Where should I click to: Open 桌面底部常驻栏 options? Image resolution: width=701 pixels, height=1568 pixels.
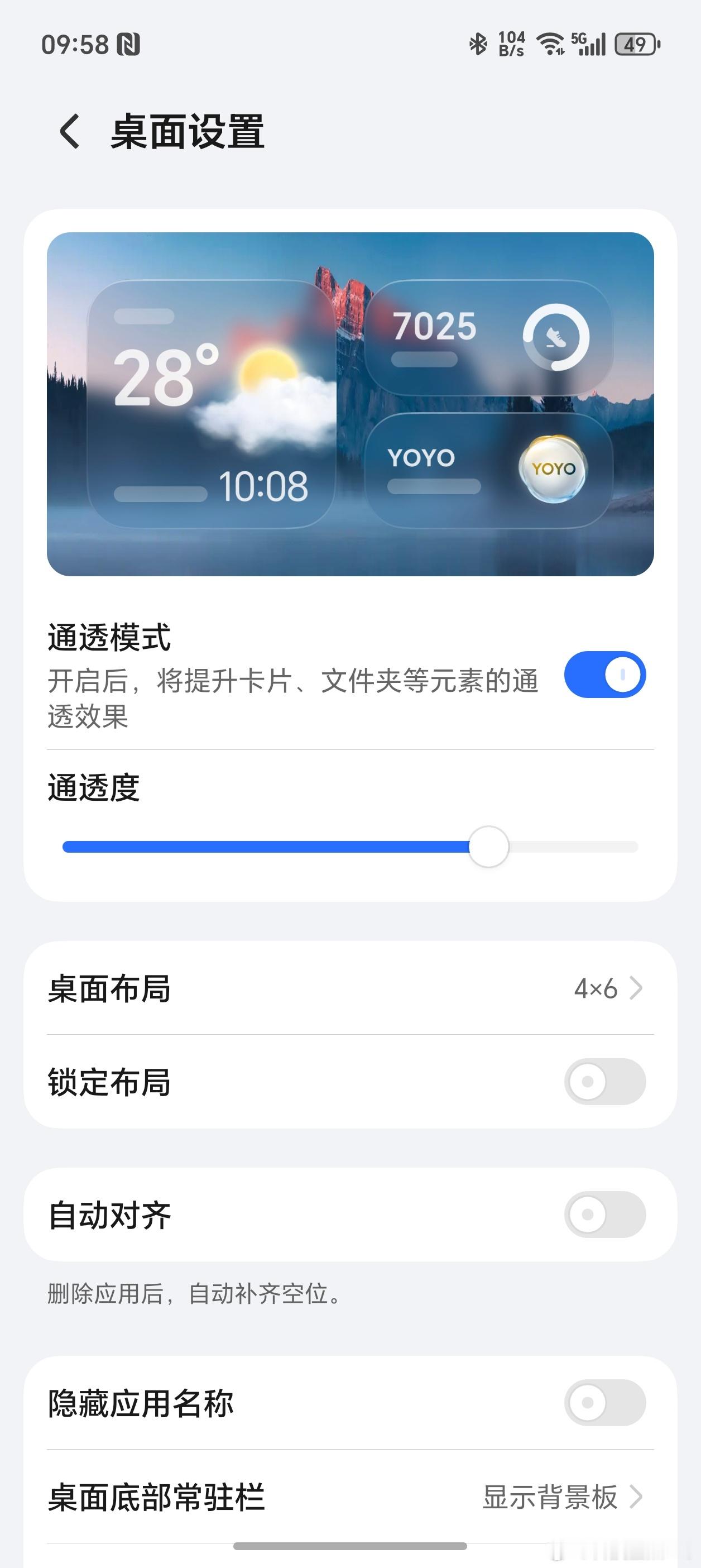350,1497
